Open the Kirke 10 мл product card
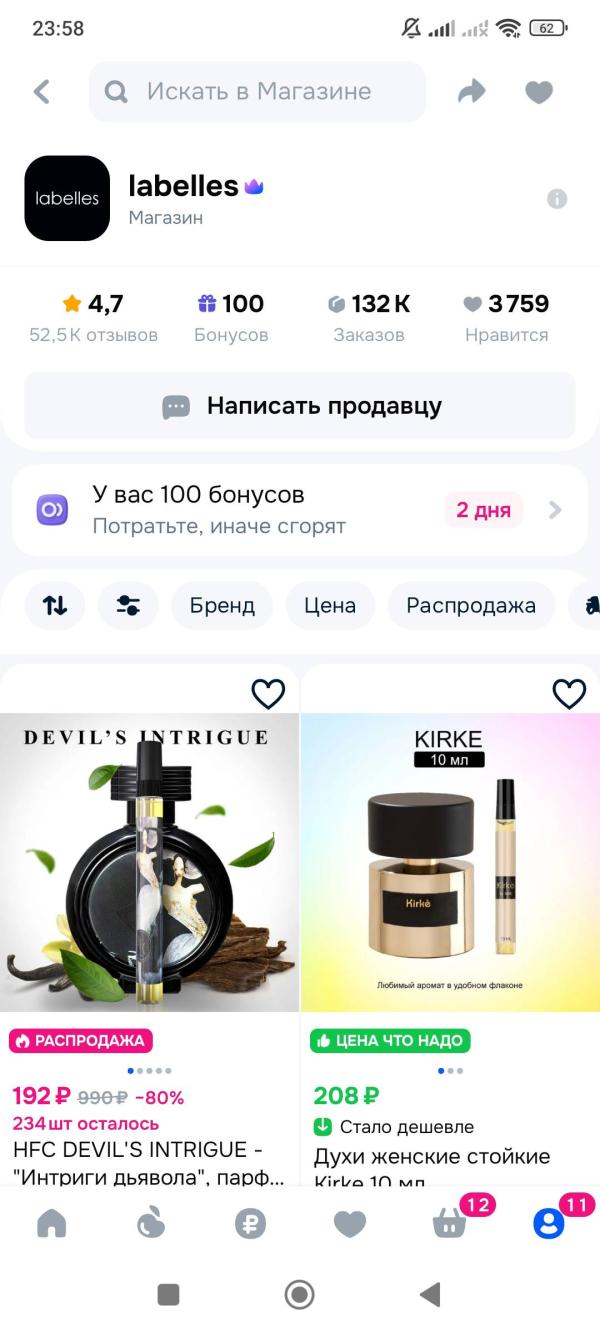 pyautogui.click(x=450, y=862)
